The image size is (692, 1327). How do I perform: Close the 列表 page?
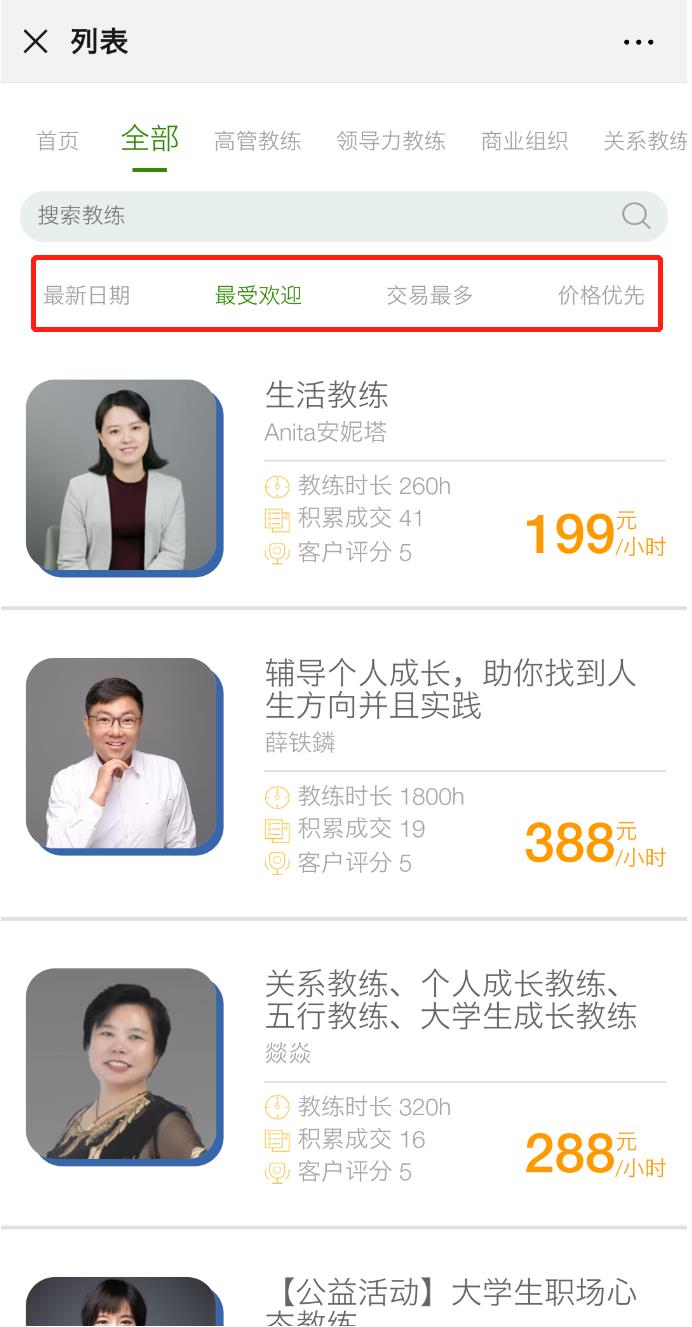[35, 42]
